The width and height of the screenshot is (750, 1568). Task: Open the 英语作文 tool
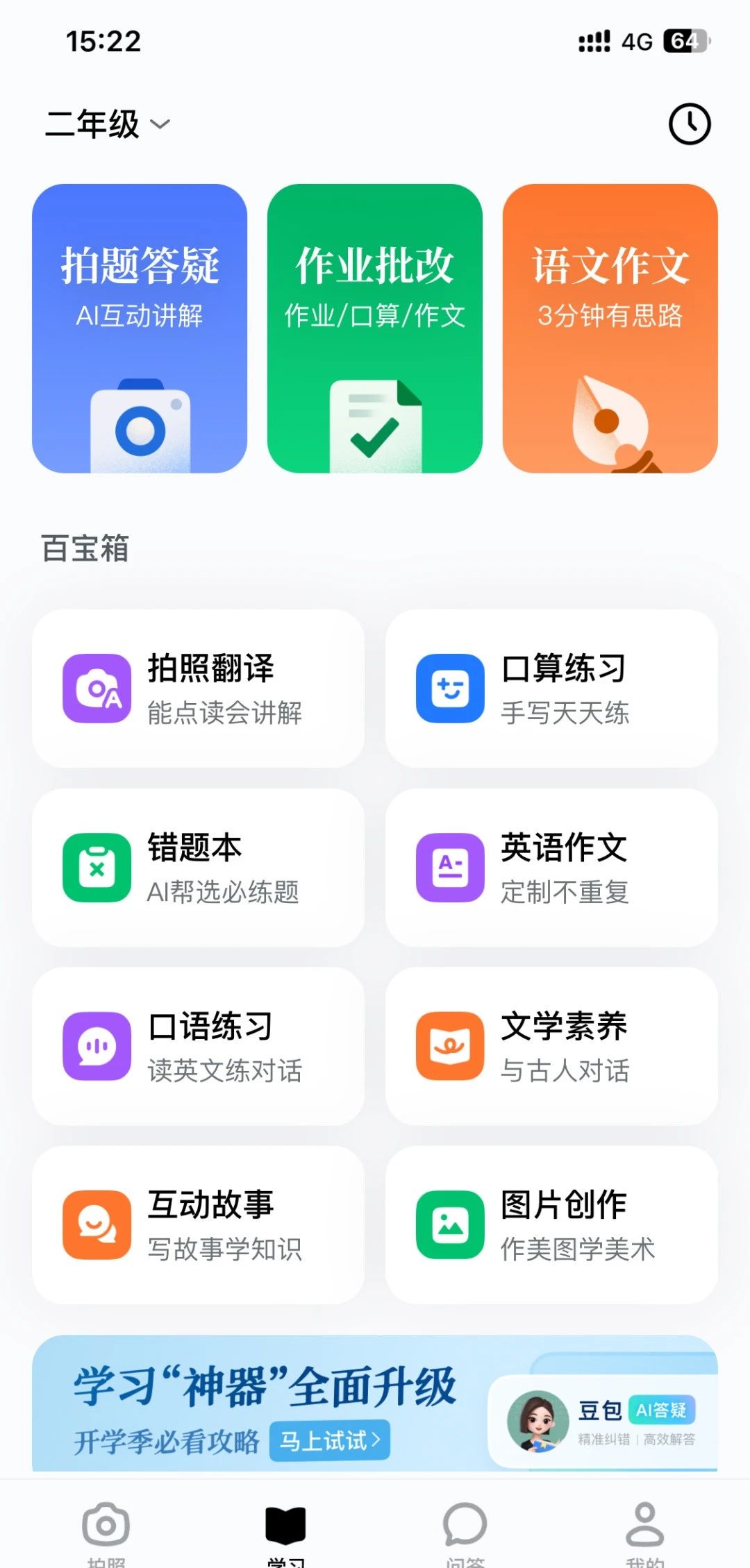tap(551, 868)
